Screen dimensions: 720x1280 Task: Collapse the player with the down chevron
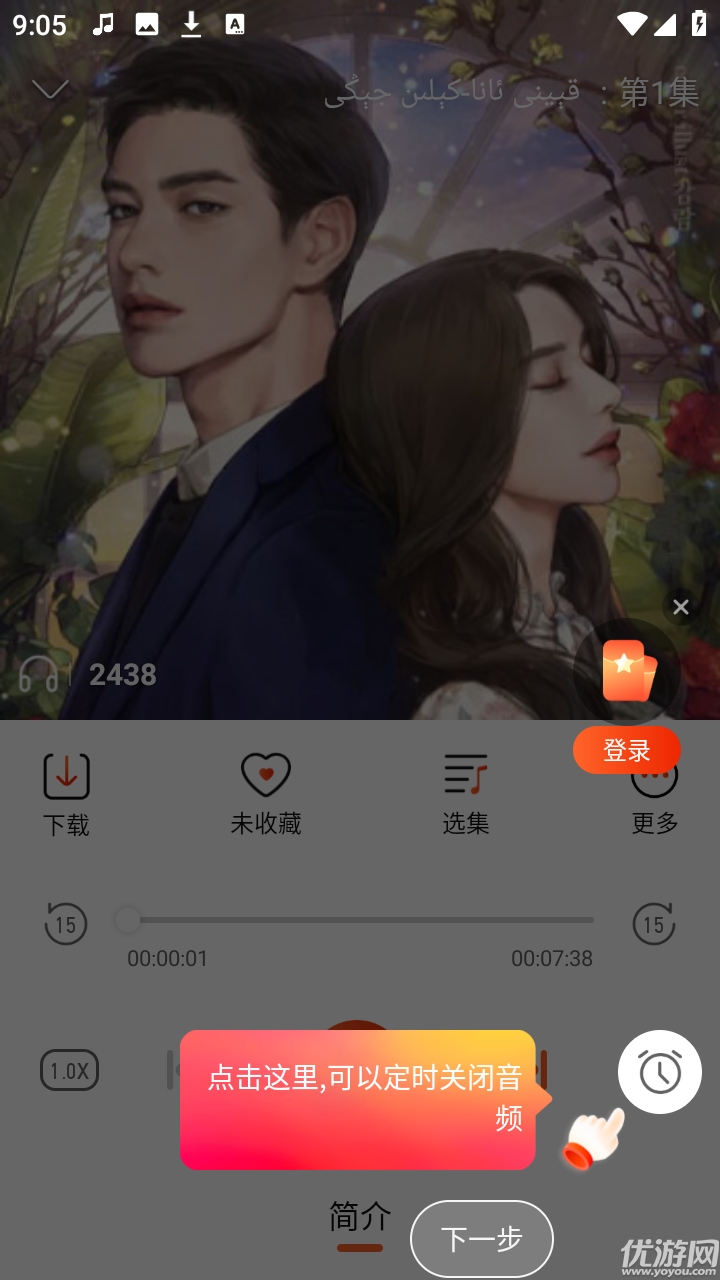[x=49, y=89]
